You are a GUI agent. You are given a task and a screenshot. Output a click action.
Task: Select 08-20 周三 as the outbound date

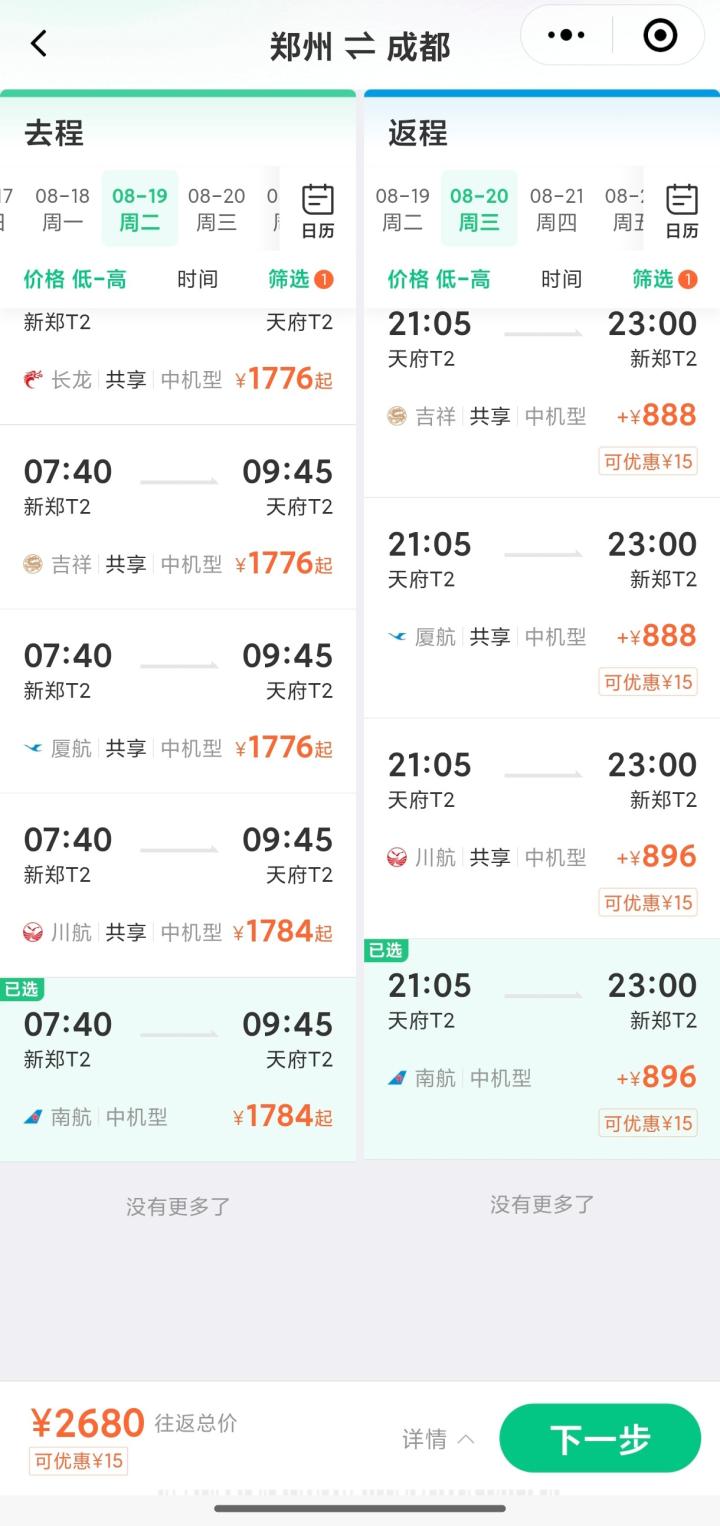tap(216, 208)
